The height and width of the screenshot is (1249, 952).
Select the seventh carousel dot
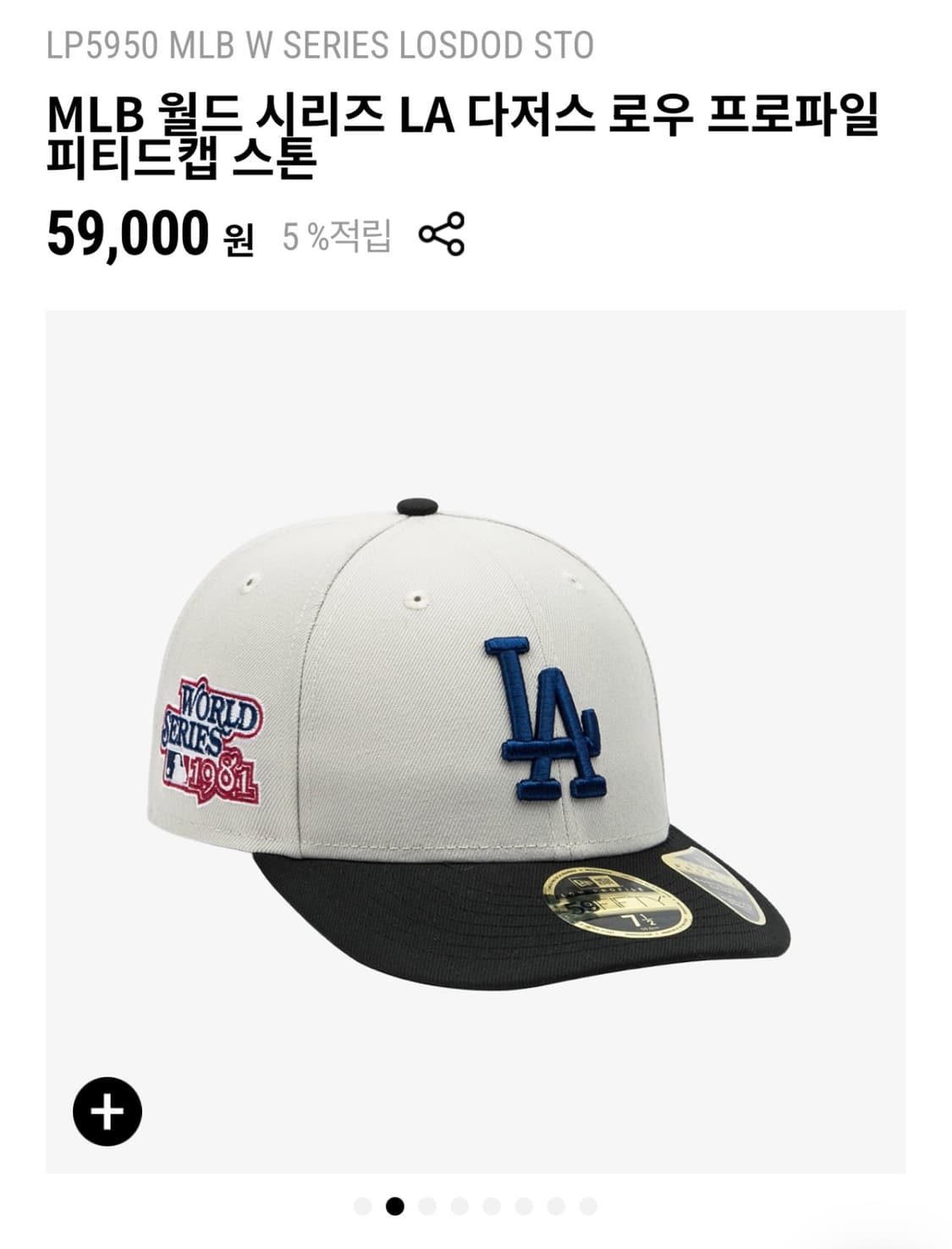coord(555,1206)
